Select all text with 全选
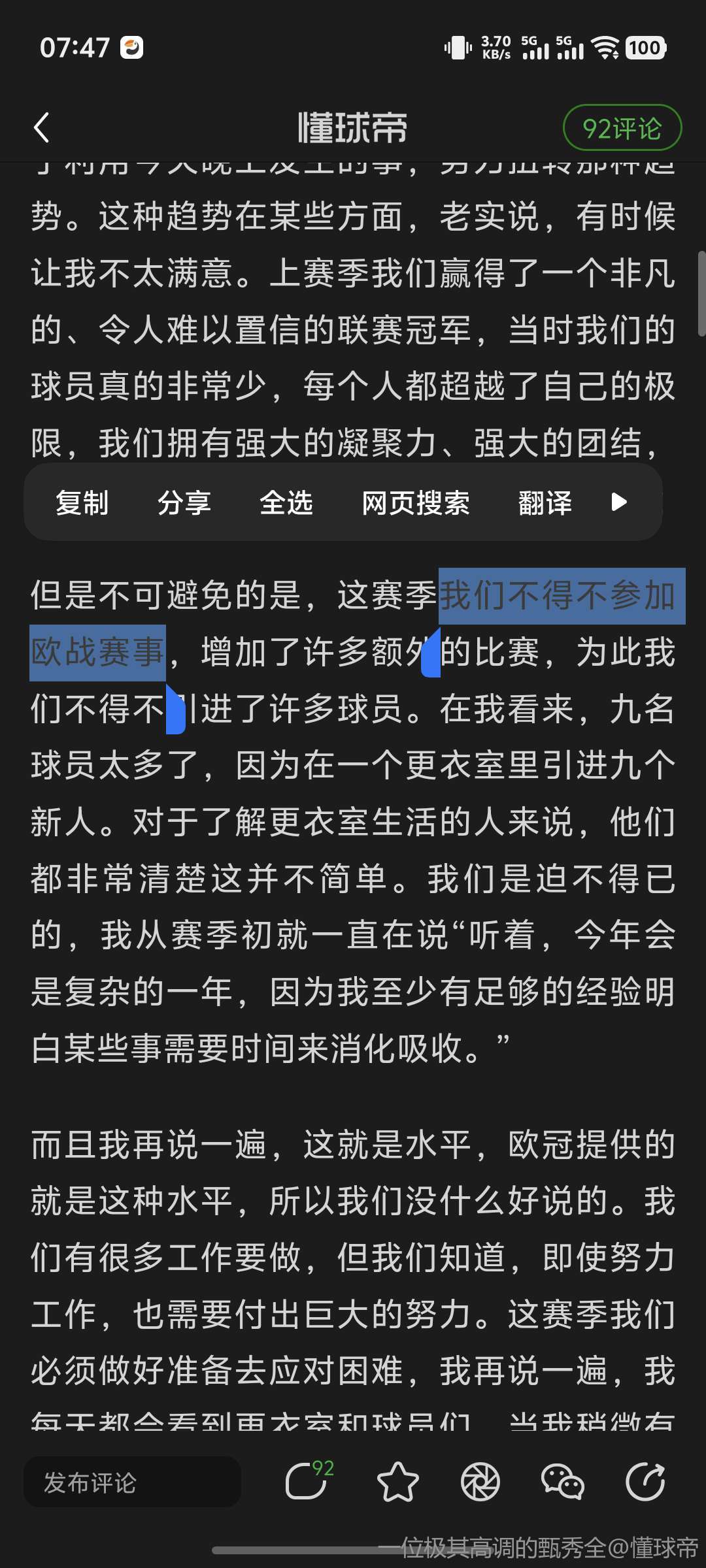Screen dimensions: 706x1568 coord(286,502)
